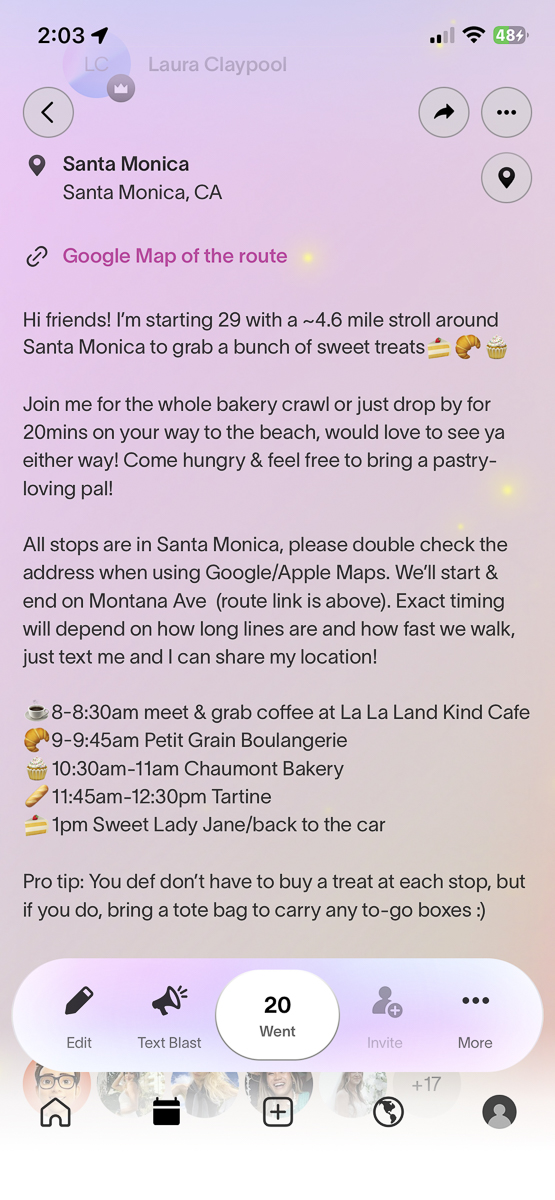The height and width of the screenshot is (1200, 555).
Task: Go to the profile tab
Action: (x=500, y=1111)
